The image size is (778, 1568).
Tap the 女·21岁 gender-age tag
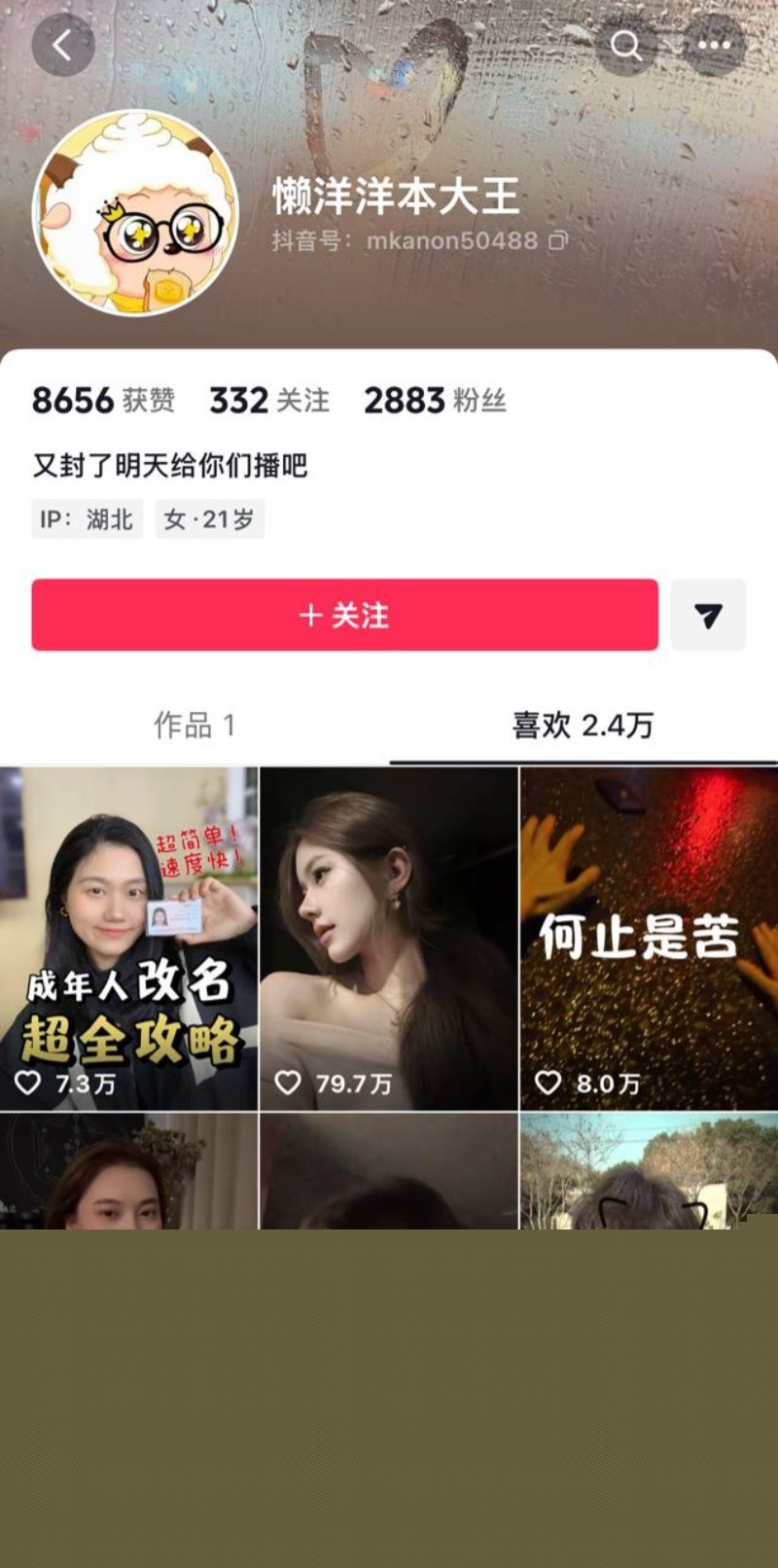(210, 519)
